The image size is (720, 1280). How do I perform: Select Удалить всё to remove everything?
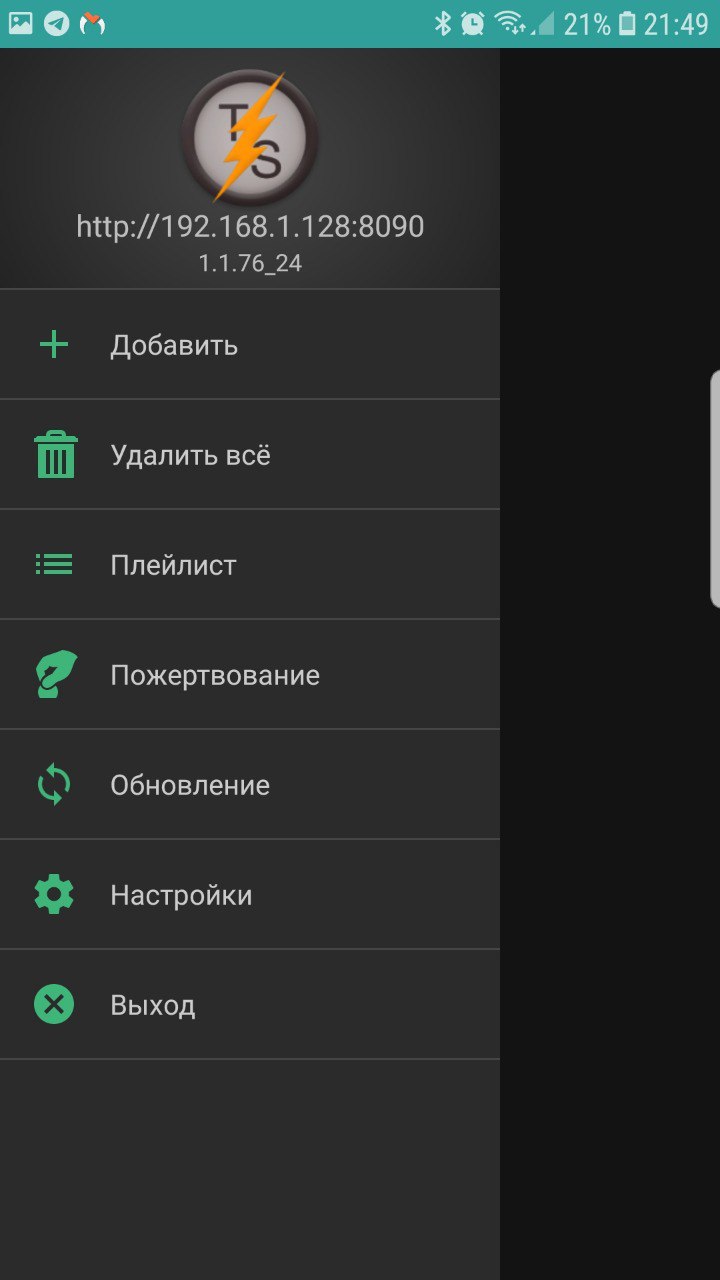[x=250, y=455]
